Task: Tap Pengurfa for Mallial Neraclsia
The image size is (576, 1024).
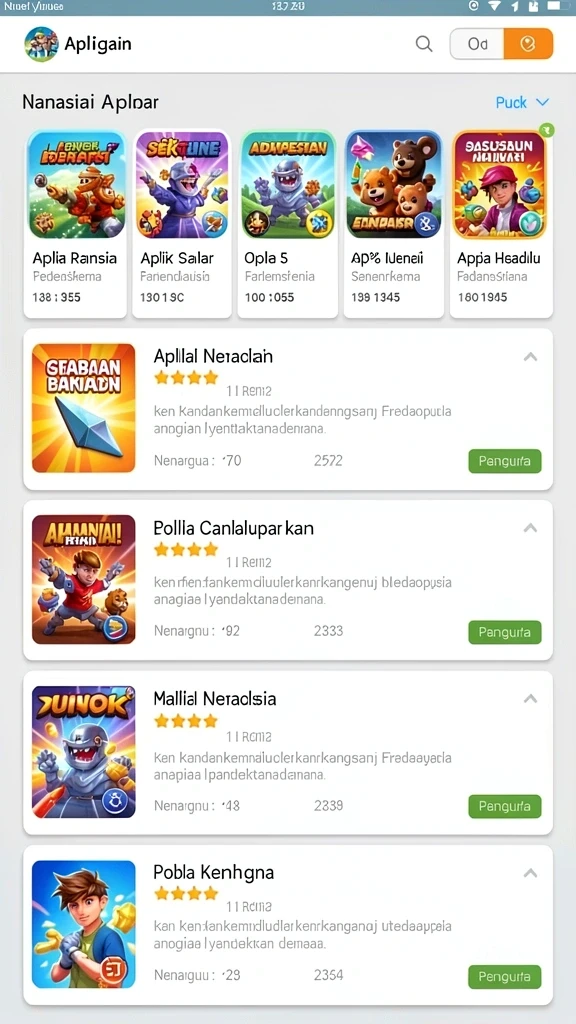Action: [505, 806]
